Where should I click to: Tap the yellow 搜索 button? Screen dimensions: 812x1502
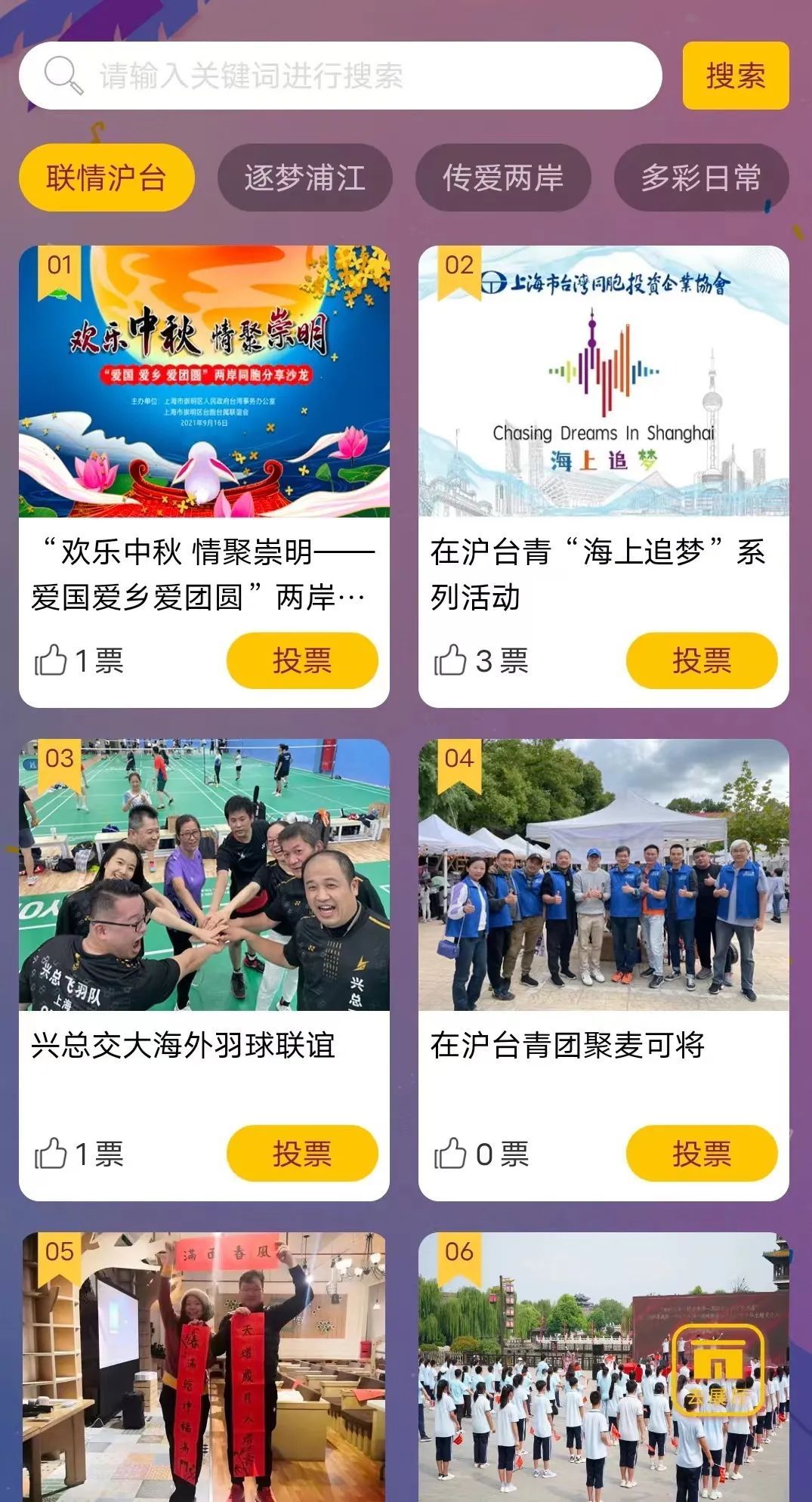pyautogui.click(x=735, y=76)
